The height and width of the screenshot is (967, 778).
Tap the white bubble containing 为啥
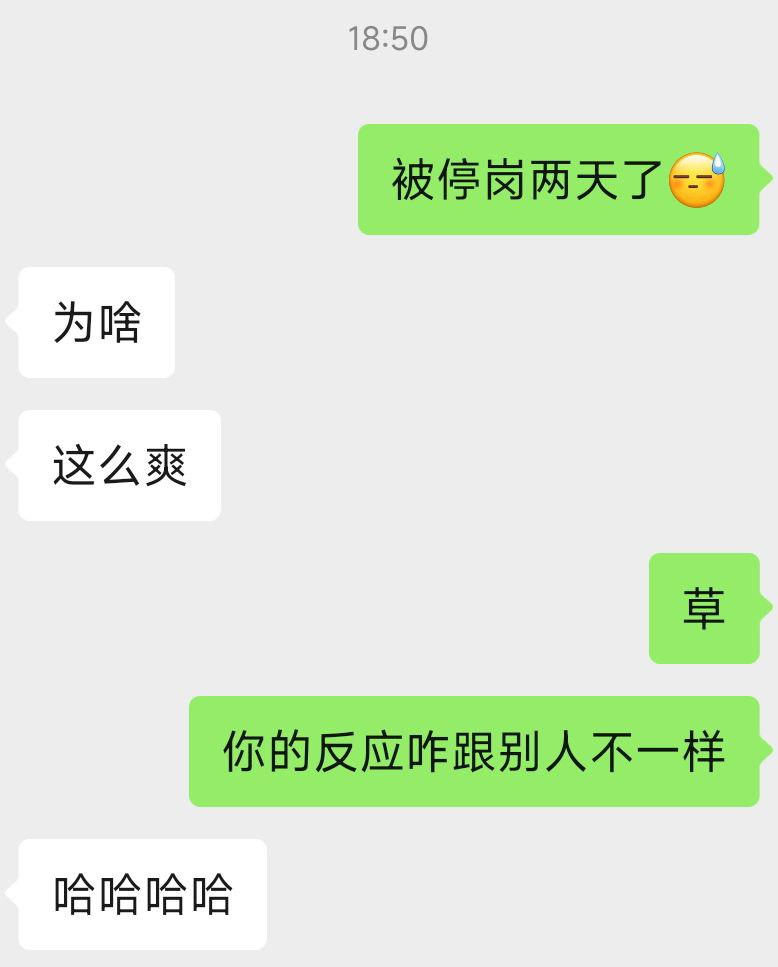tap(95, 322)
